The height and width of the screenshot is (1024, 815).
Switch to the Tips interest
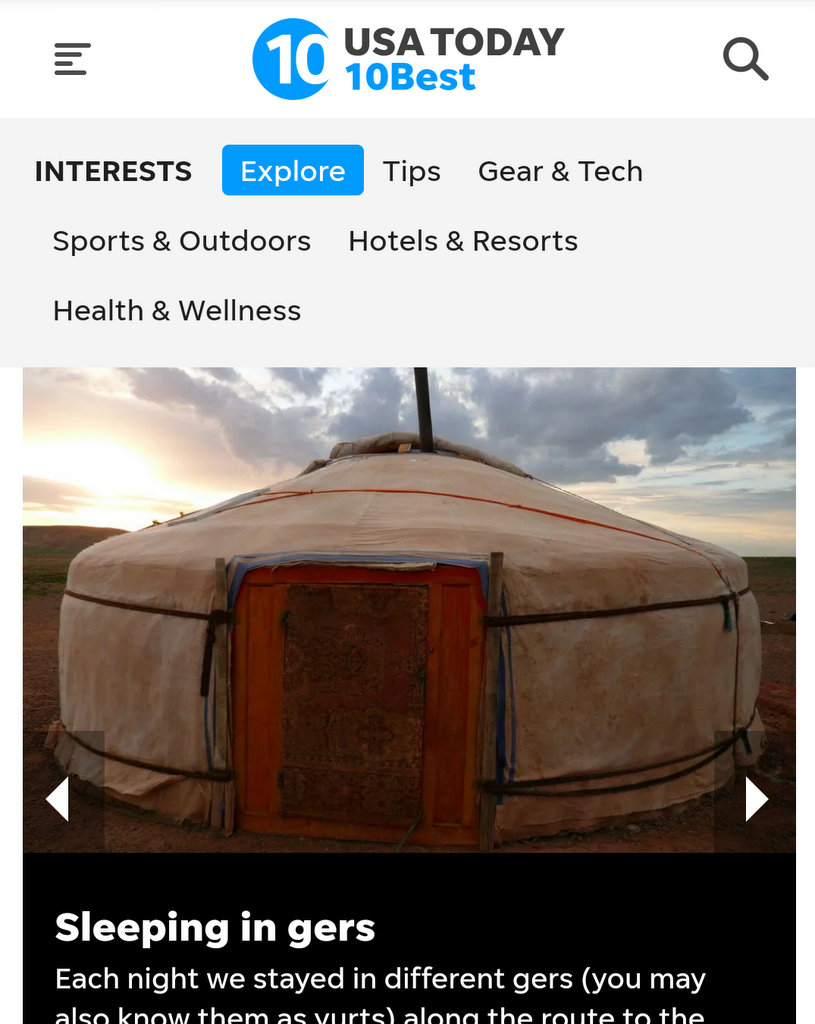click(x=411, y=171)
